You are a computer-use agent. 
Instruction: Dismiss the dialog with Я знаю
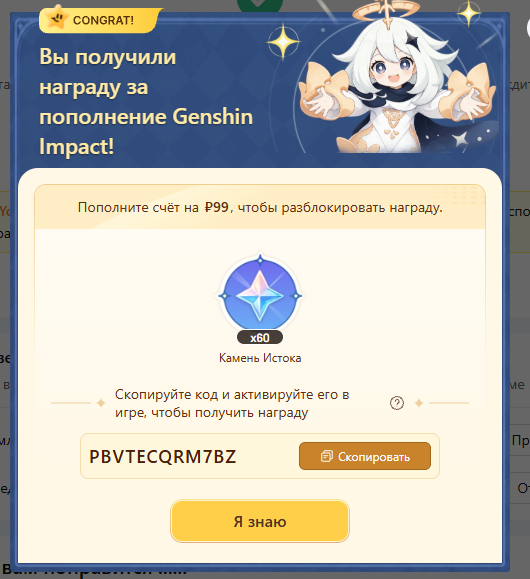[260, 521]
